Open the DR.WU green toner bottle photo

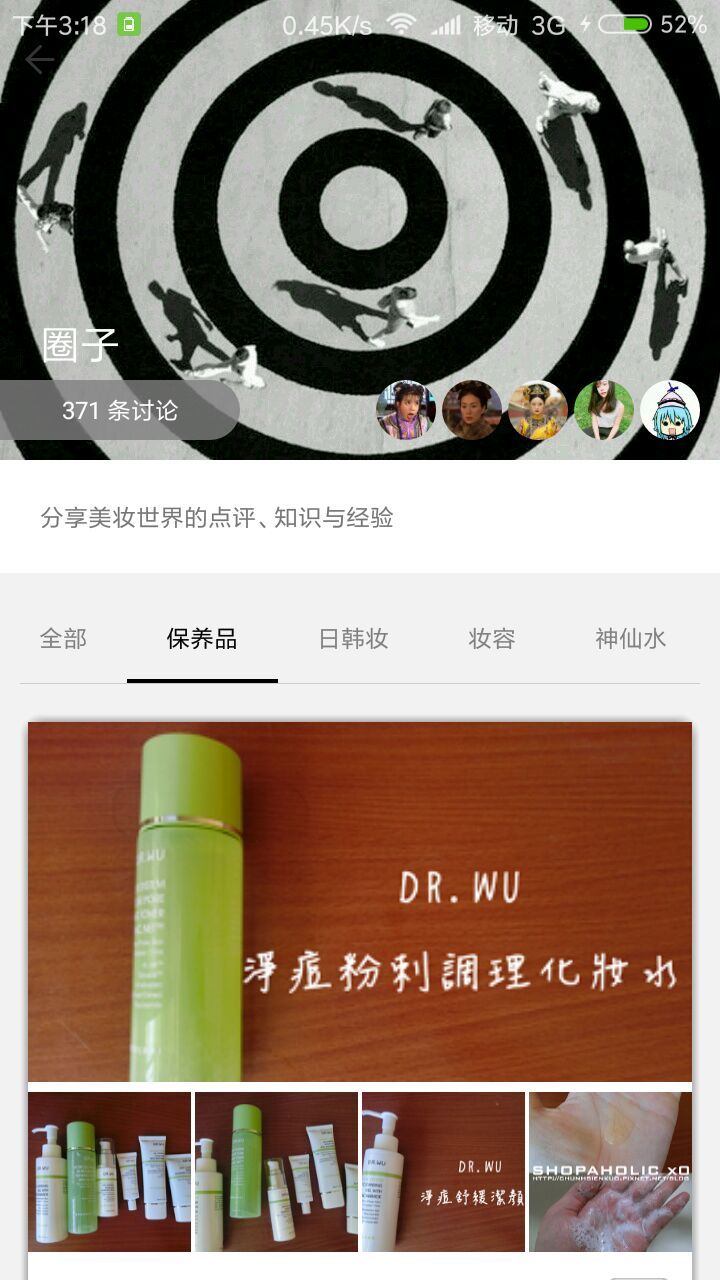(x=360, y=902)
